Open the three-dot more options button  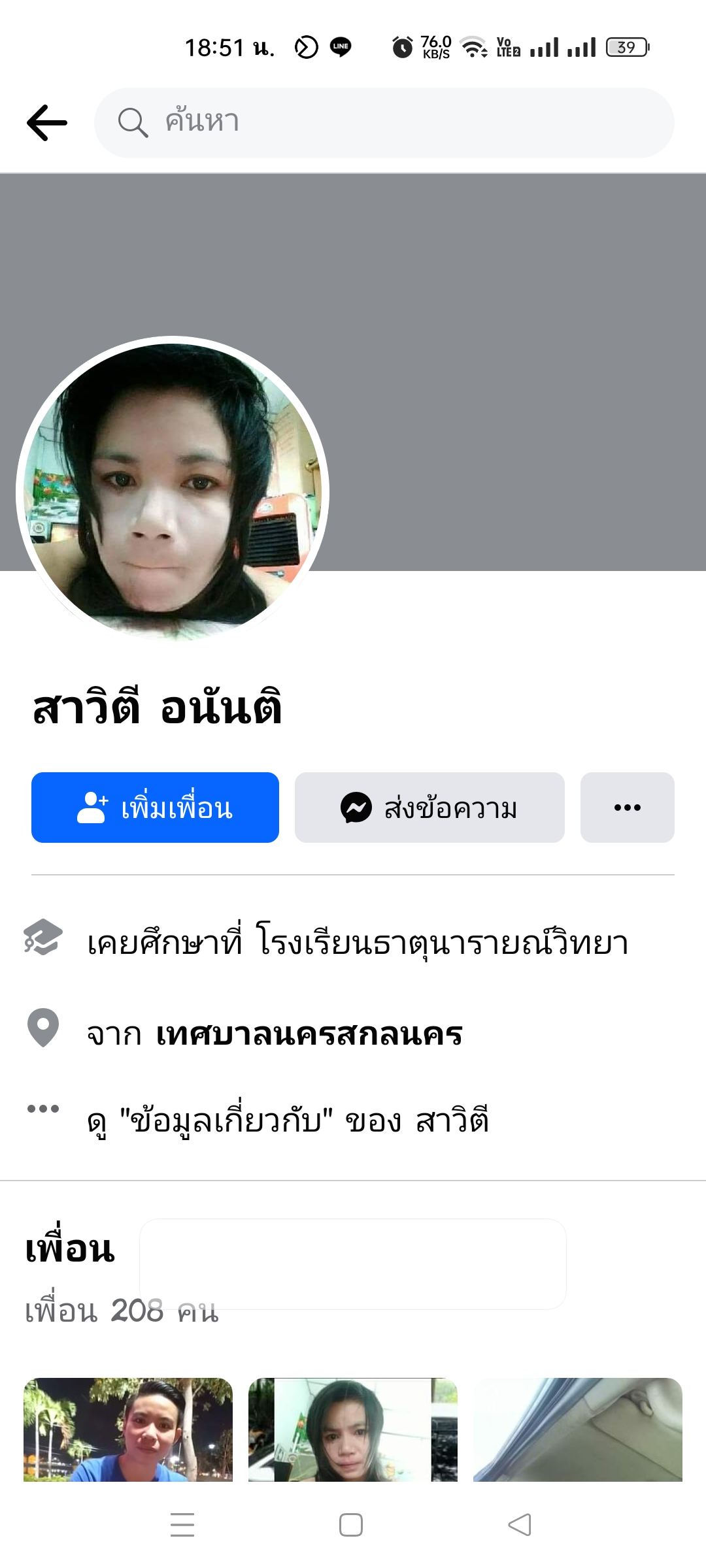tap(627, 808)
